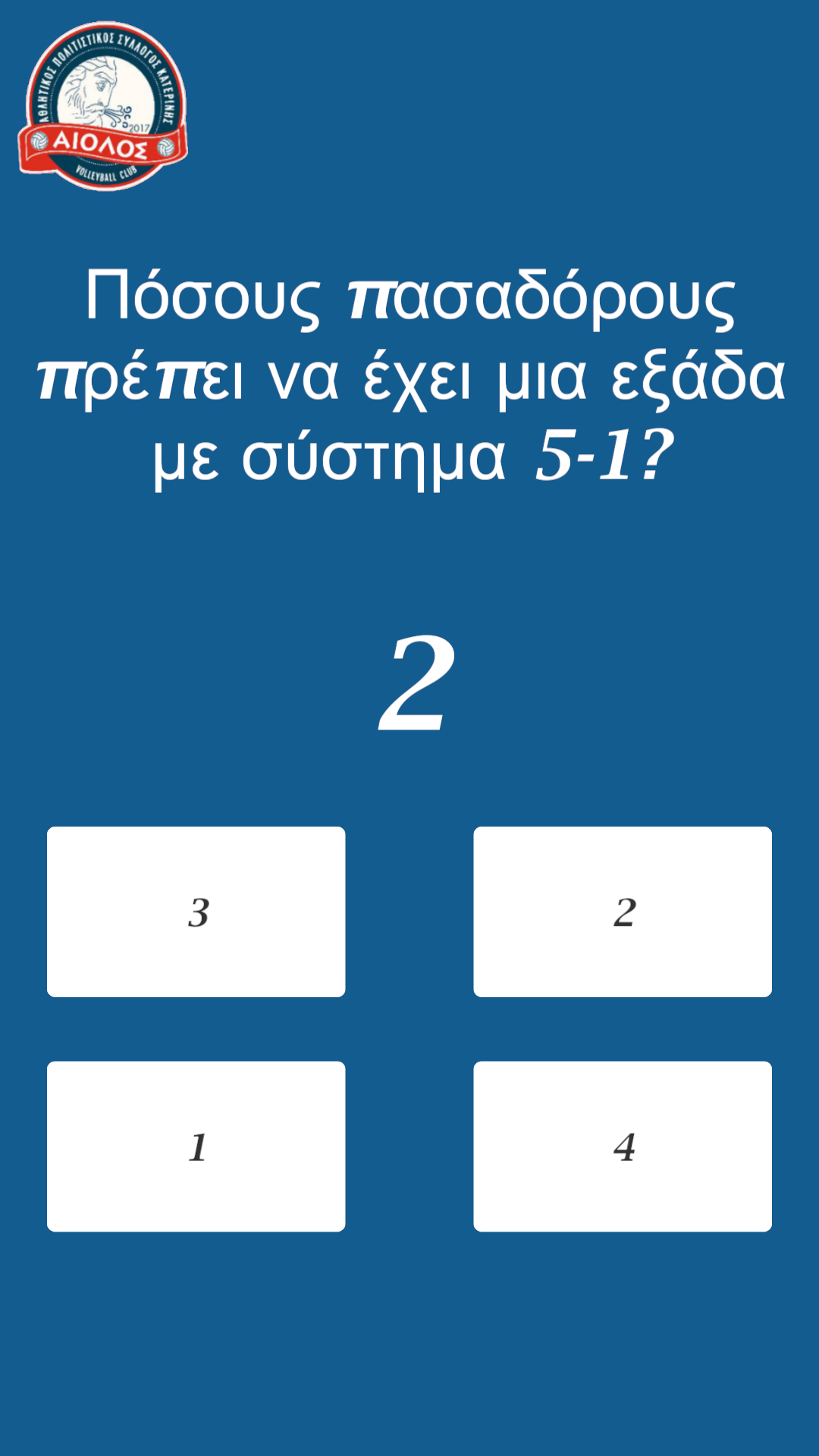This screenshot has height=1456, width=819.
Task: Pick answer 1
Action: click(196, 1146)
